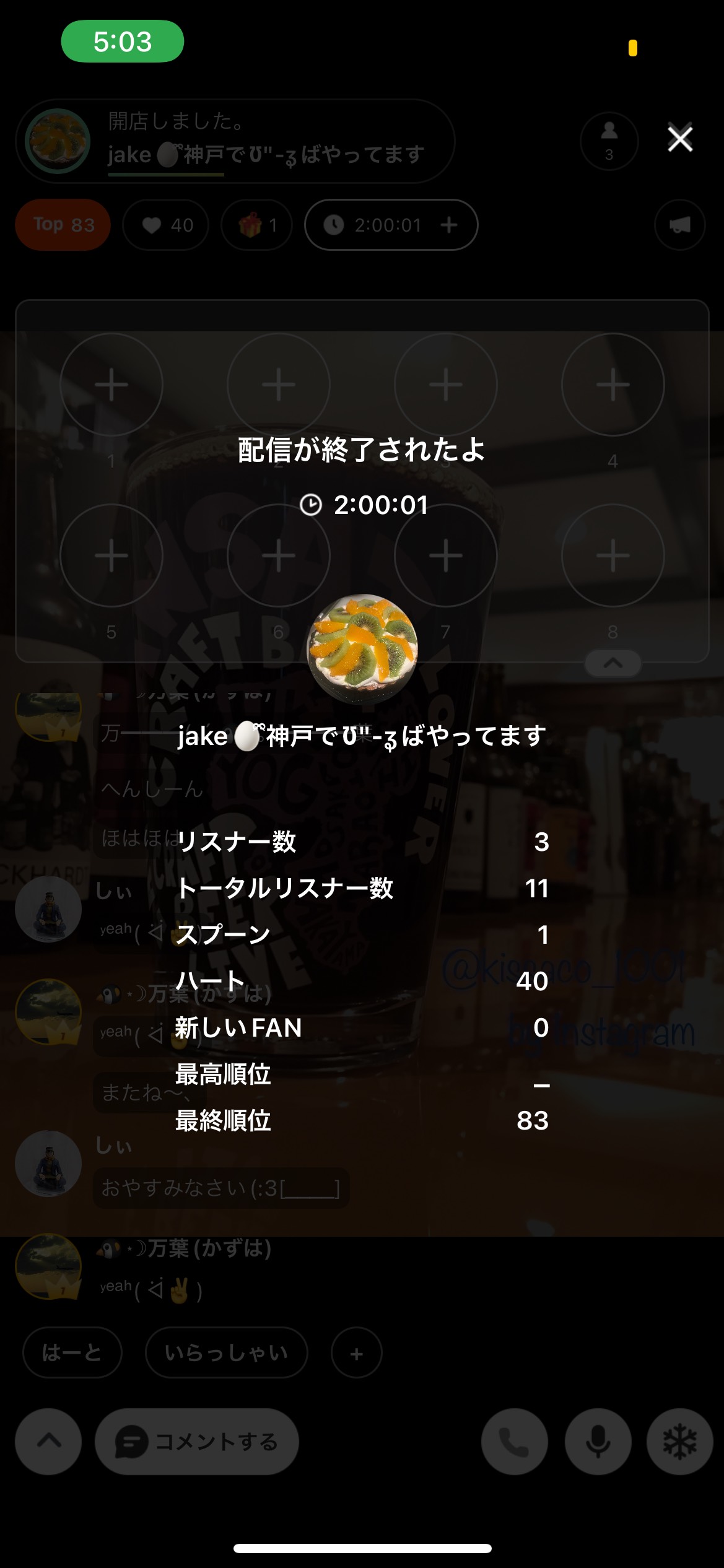Open the megaphone announcement icon

click(x=679, y=225)
